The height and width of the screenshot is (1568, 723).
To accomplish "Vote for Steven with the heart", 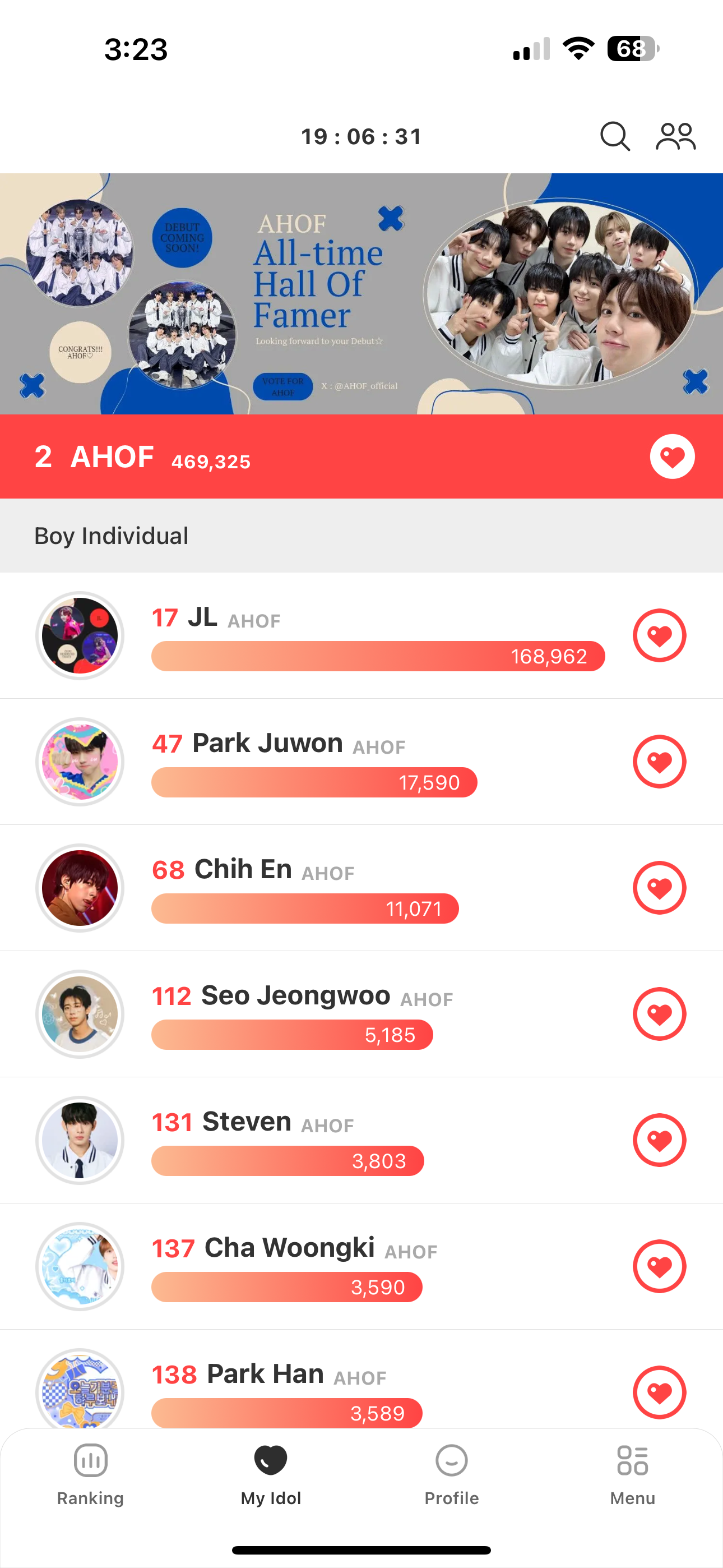I will click(x=659, y=1140).
